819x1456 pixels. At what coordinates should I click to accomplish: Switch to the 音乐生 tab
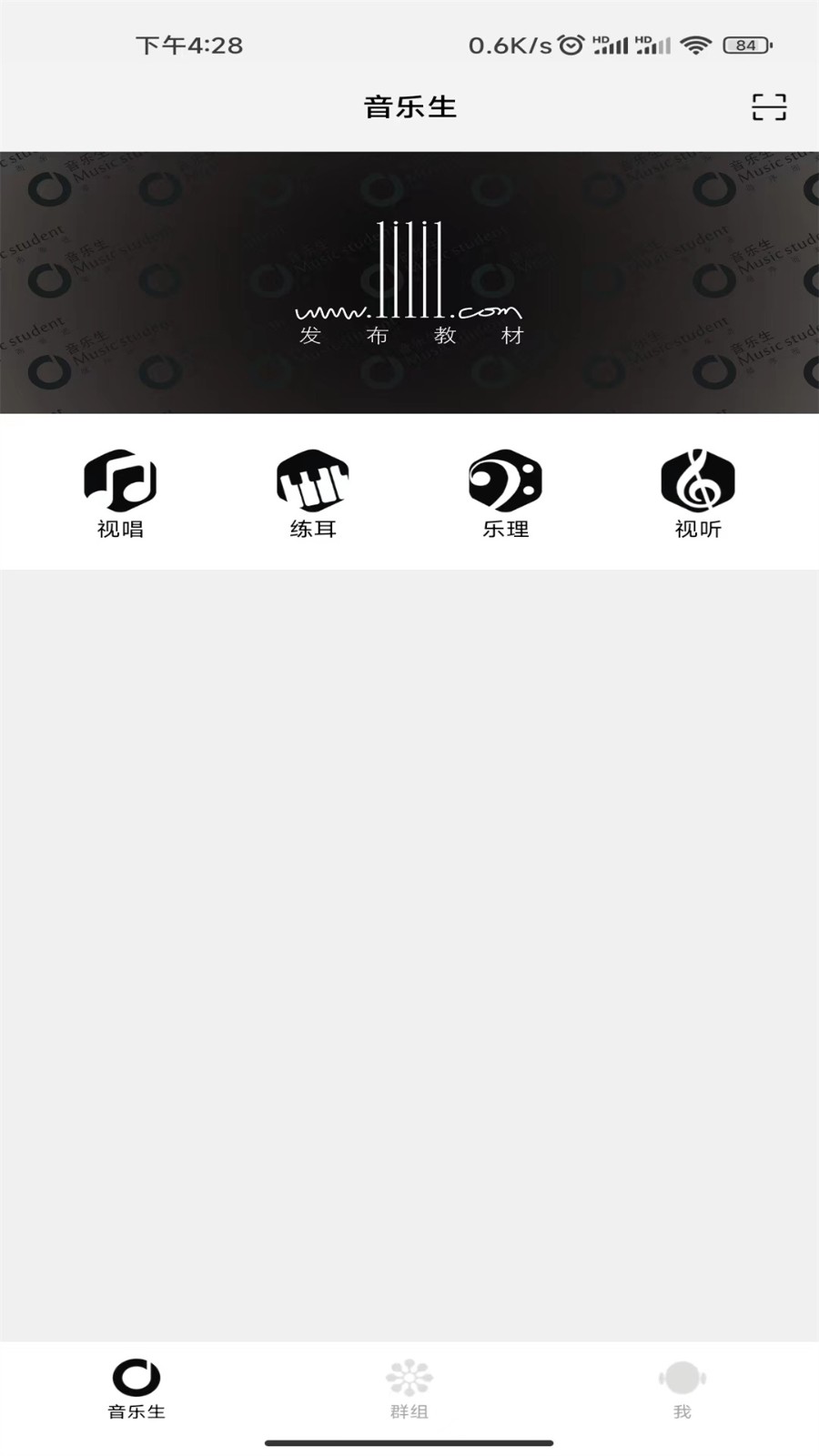[x=136, y=1389]
